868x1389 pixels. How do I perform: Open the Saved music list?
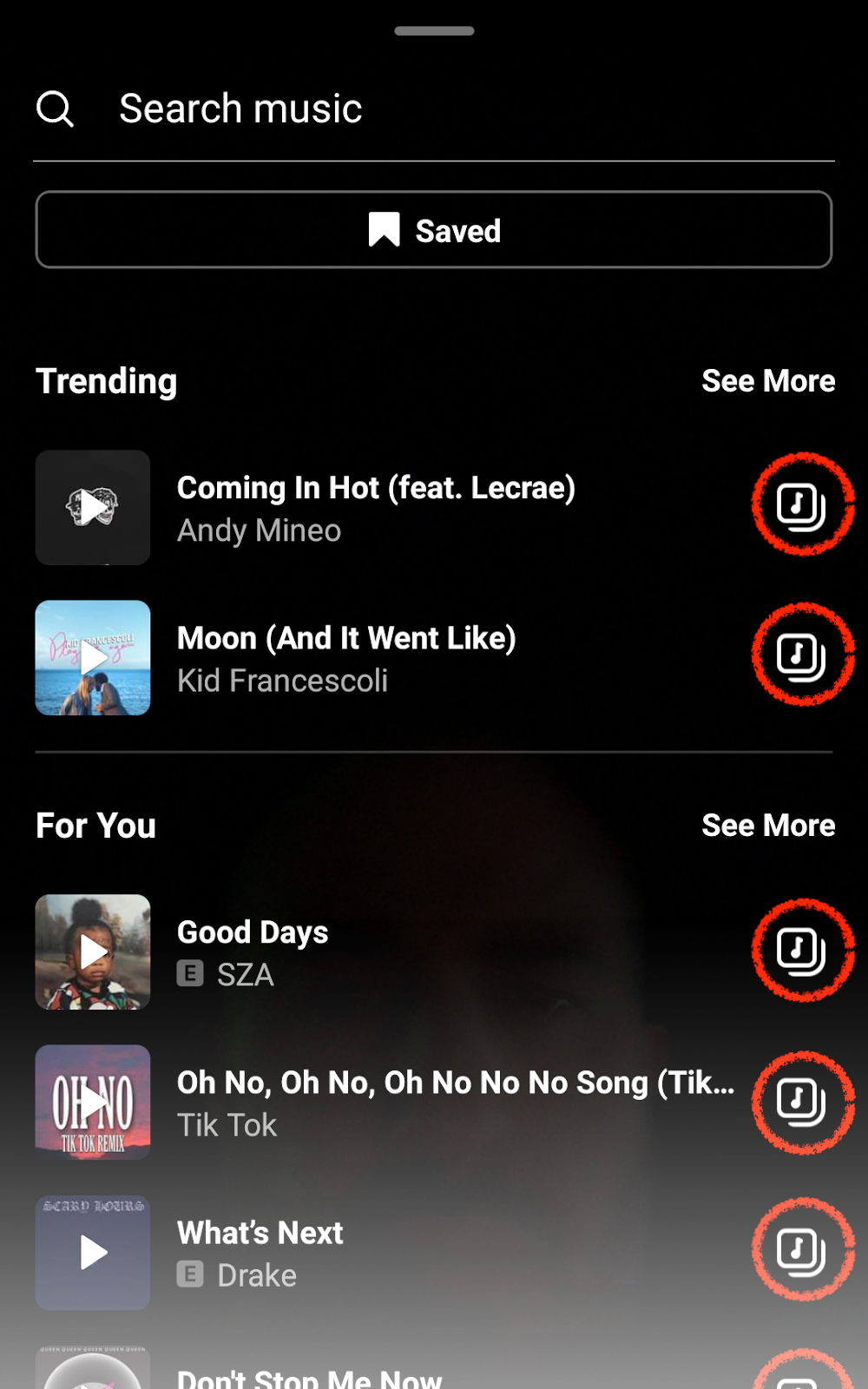point(434,230)
